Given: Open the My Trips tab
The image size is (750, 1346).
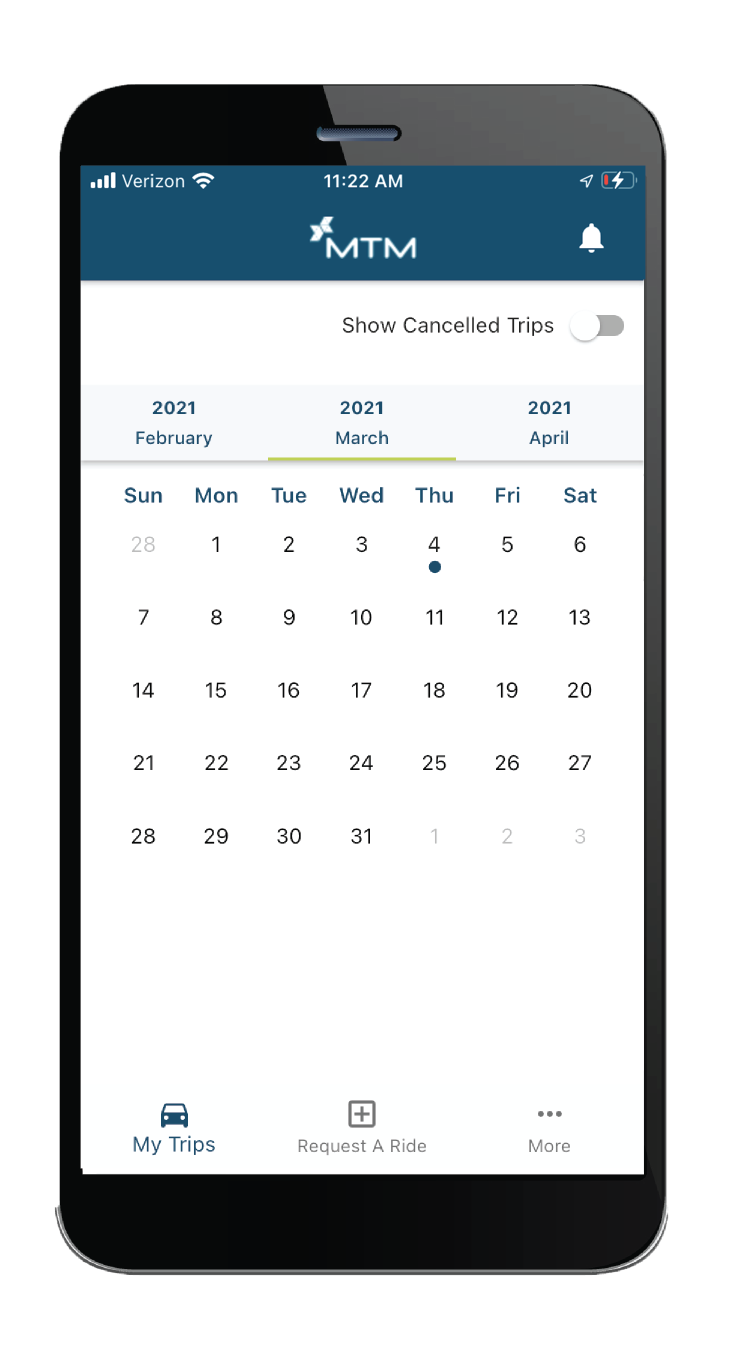Looking at the screenshot, I should (x=174, y=1128).
